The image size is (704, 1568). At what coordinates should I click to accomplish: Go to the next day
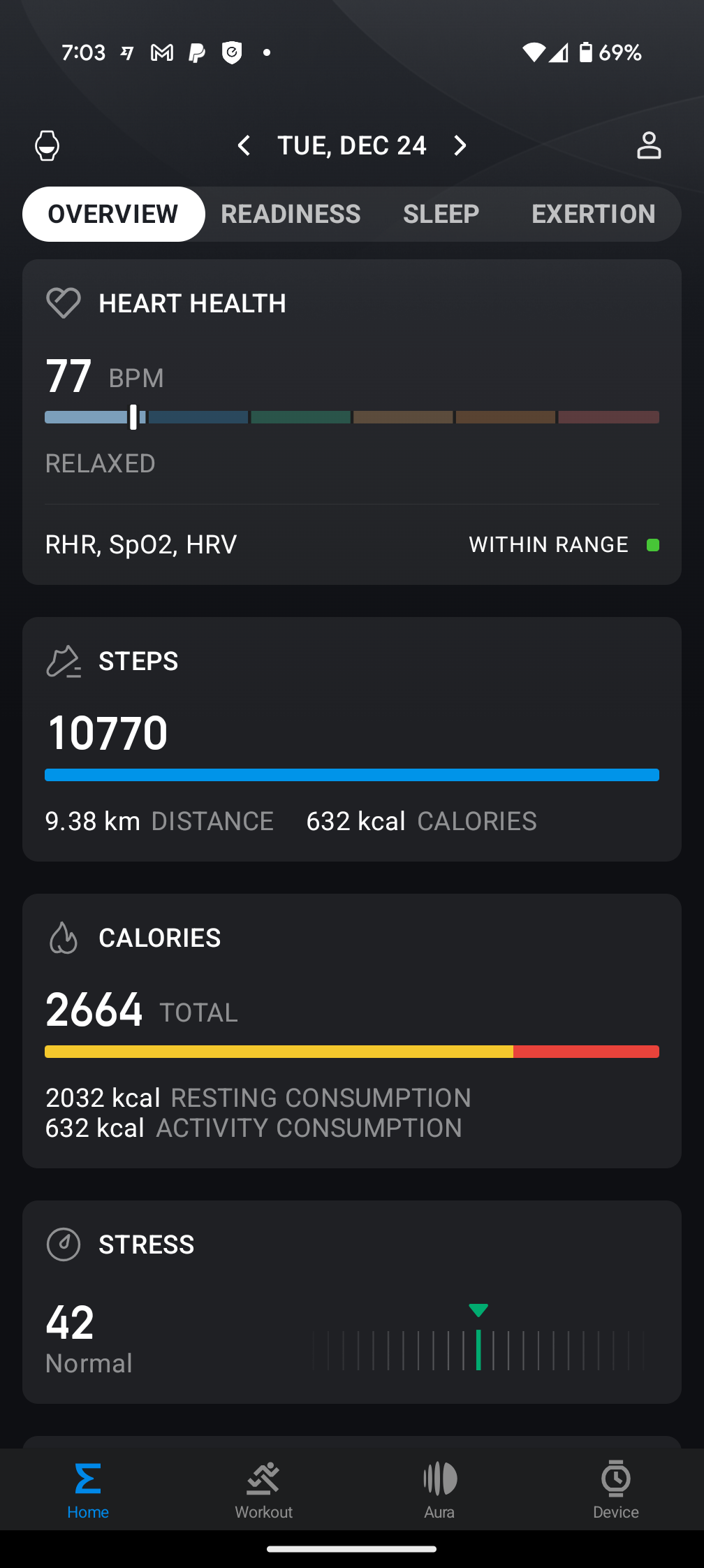point(460,145)
